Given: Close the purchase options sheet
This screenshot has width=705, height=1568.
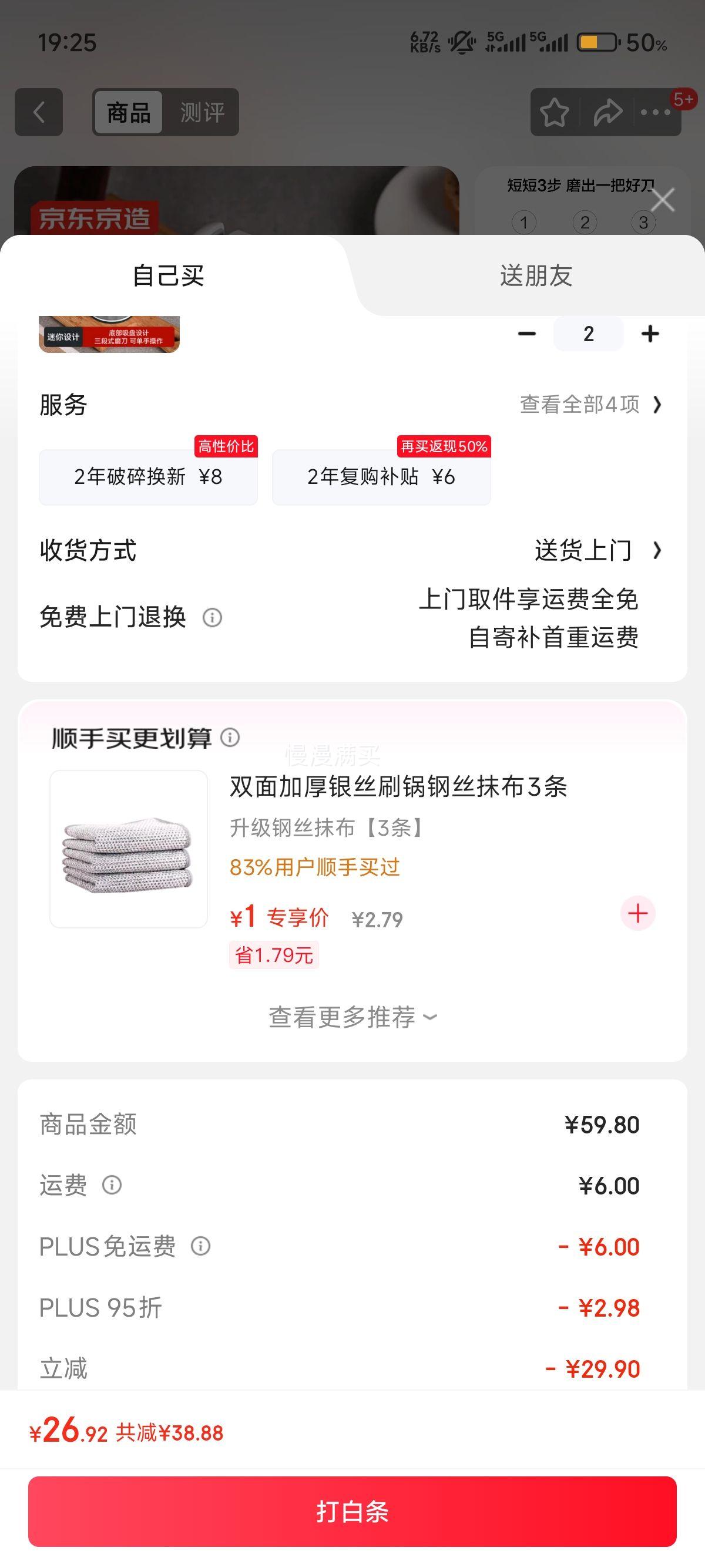Looking at the screenshot, I should (x=662, y=200).
